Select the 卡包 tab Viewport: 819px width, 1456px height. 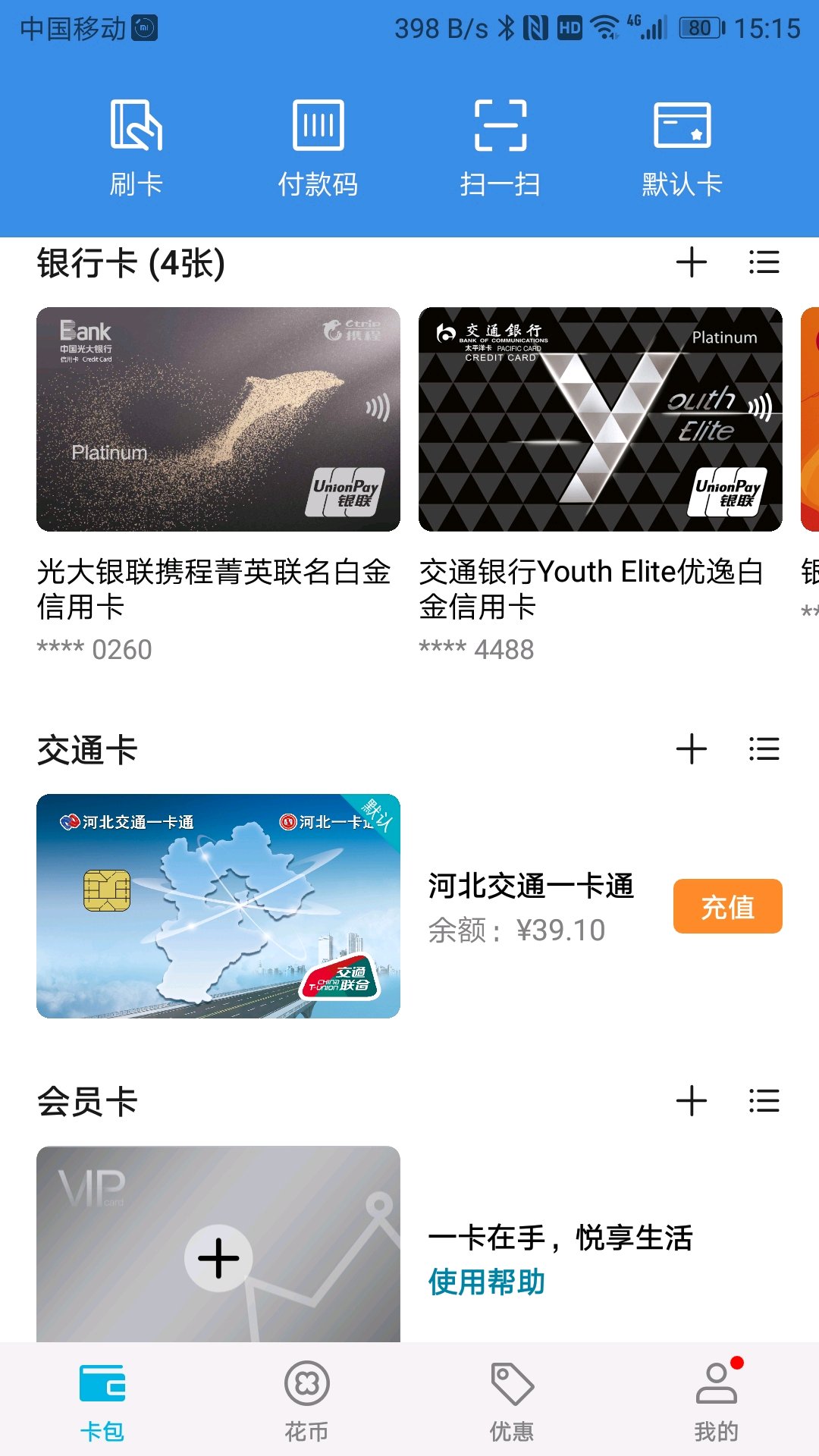[102, 1400]
